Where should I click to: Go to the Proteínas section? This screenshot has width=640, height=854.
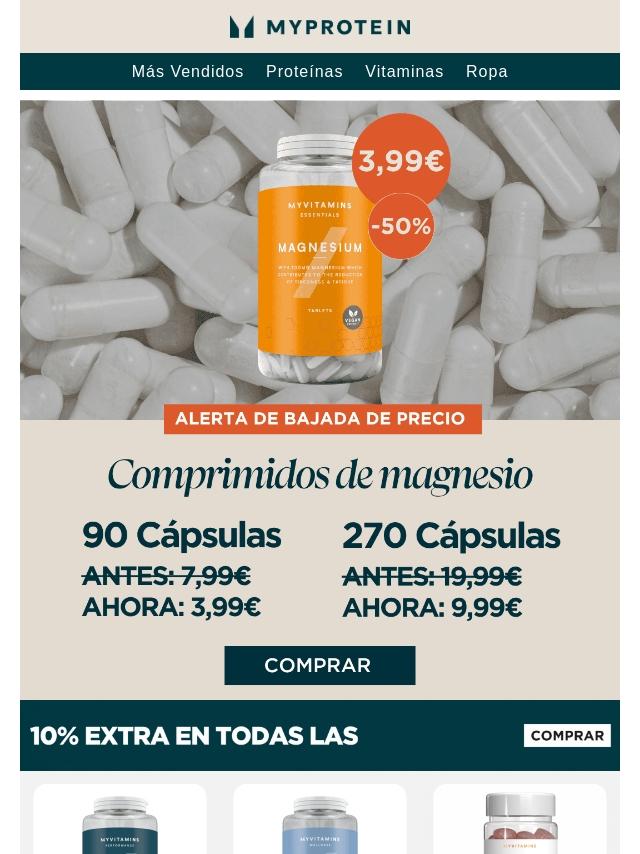[x=304, y=72]
